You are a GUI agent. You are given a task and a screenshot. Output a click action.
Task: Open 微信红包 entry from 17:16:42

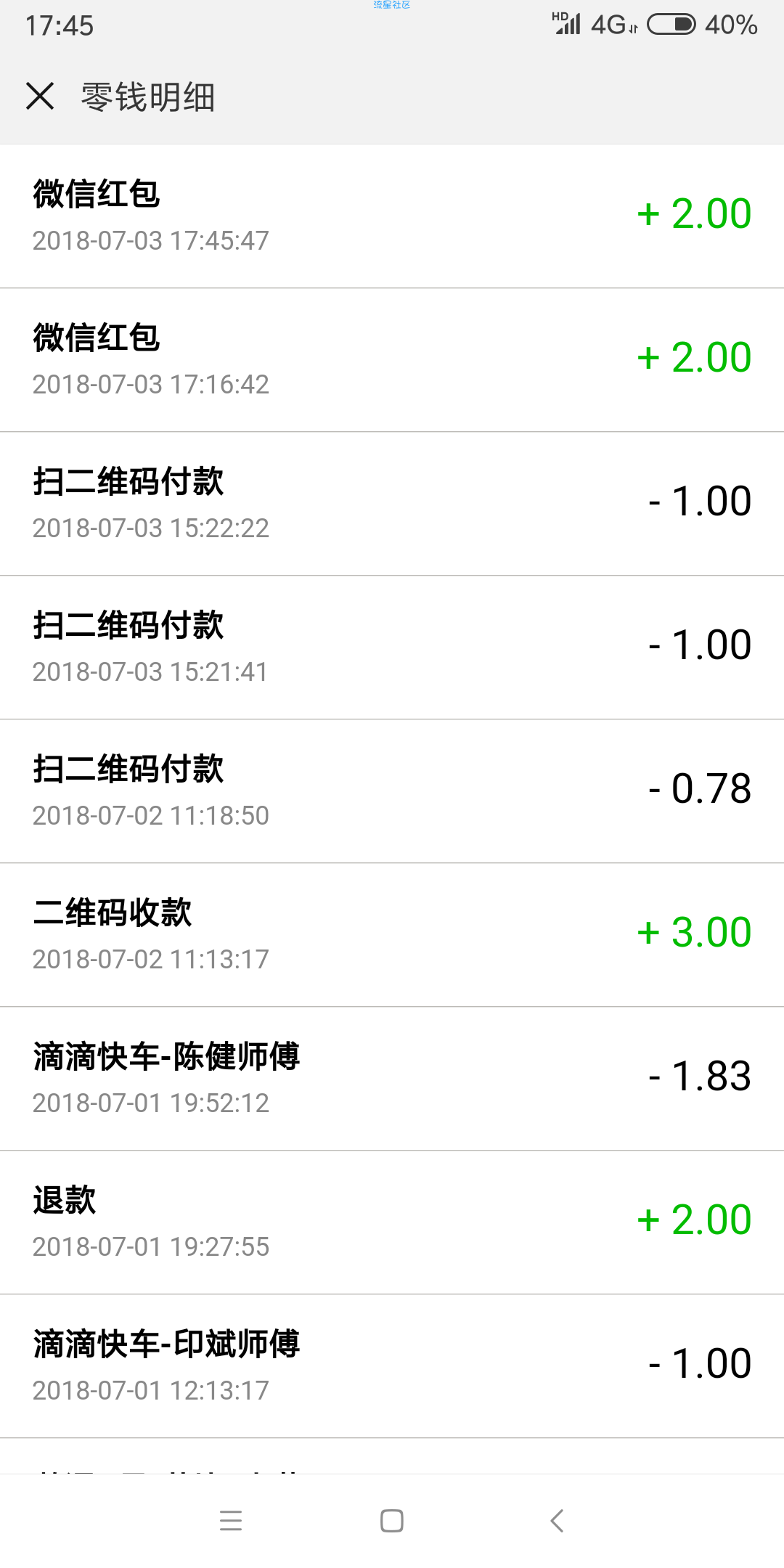coord(392,360)
